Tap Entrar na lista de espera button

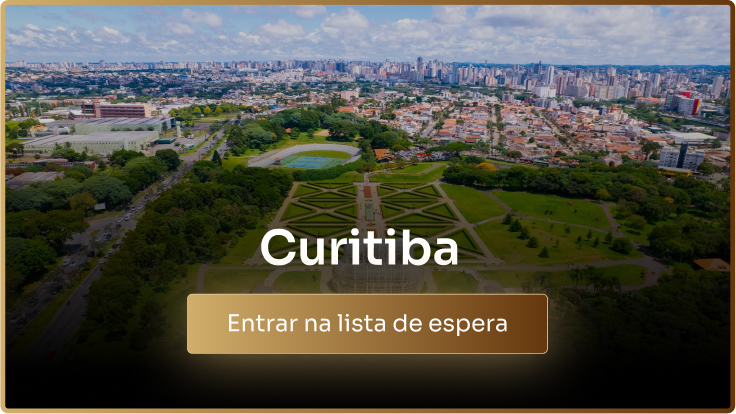click(367, 324)
